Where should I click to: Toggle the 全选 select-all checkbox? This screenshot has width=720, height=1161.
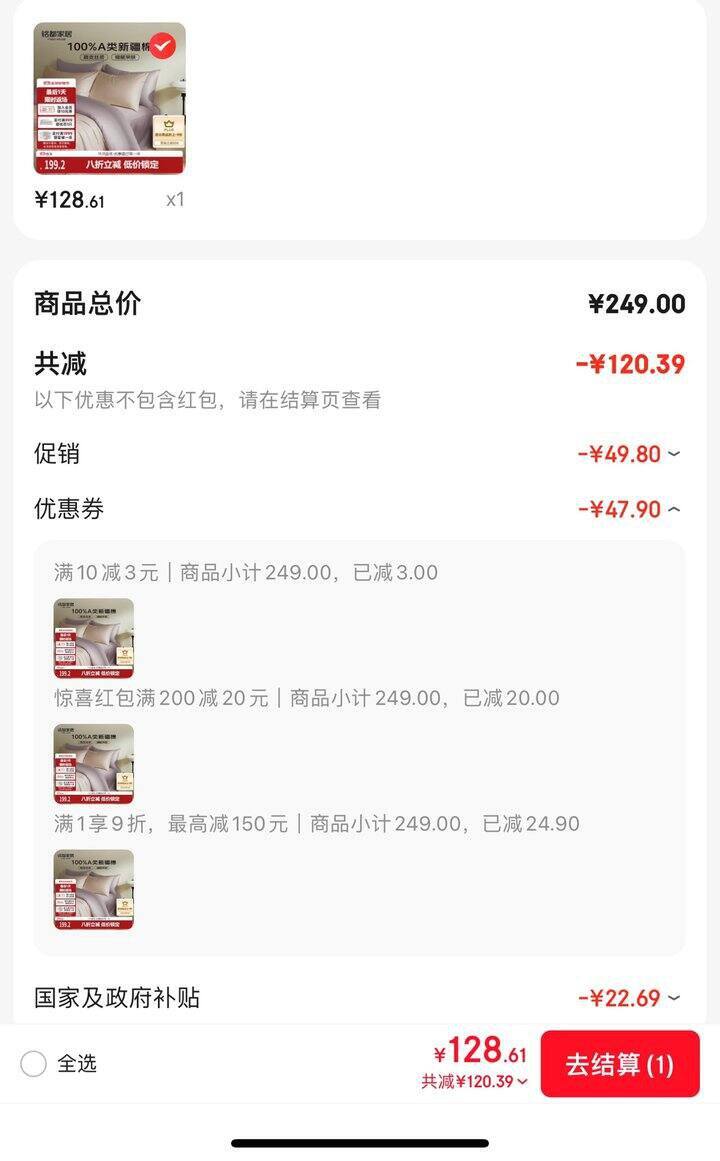coord(34,1064)
